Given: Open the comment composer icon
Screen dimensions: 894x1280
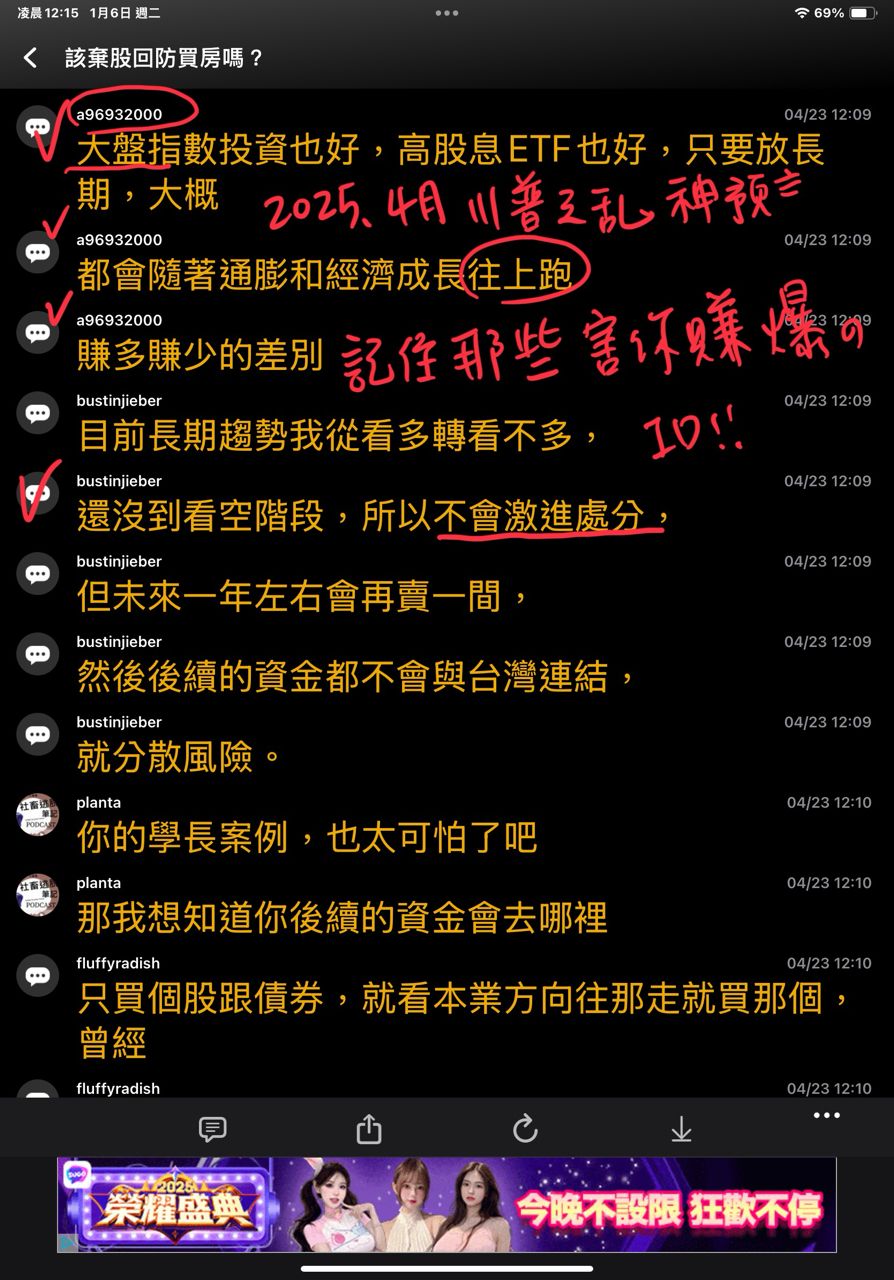Looking at the screenshot, I should [x=212, y=1130].
